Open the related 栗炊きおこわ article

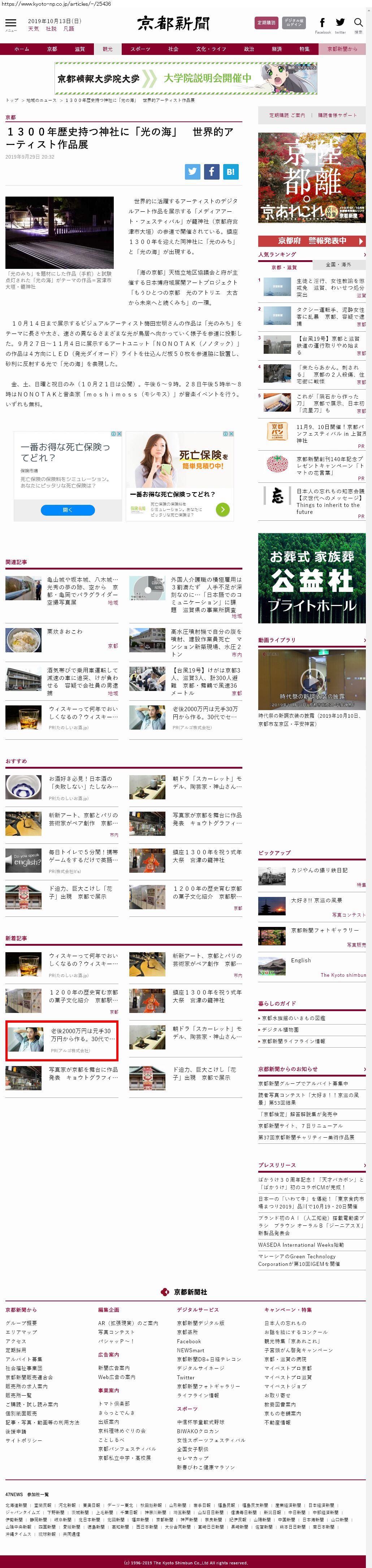pyautogui.click(x=65, y=632)
